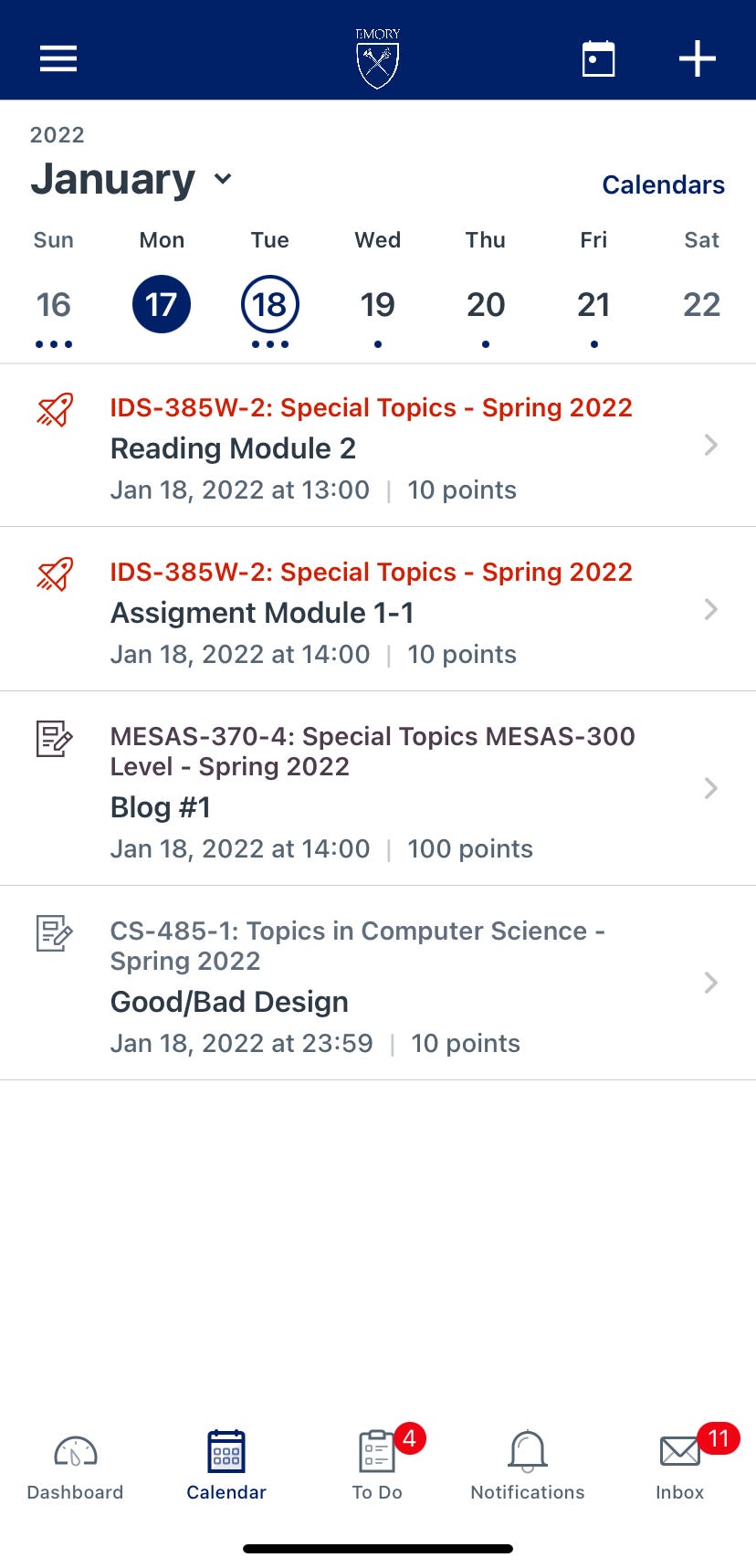
Task: Open the Blog #1 assignment
Action: click(377, 790)
